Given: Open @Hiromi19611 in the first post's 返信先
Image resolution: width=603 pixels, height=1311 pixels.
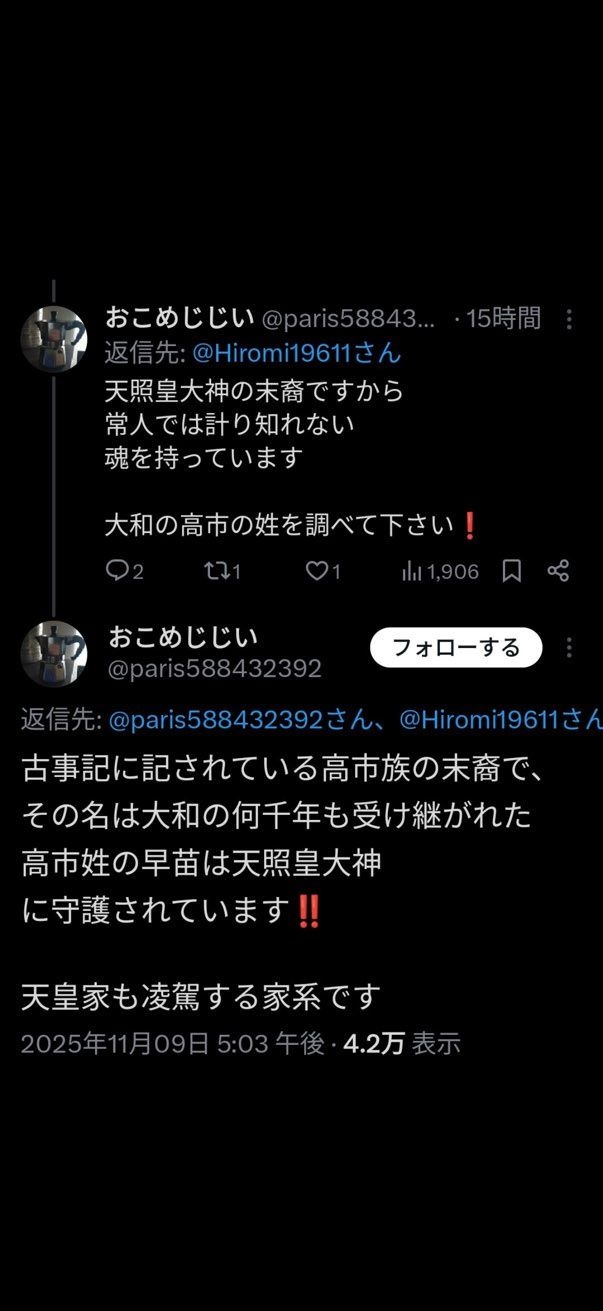Looking at the screenshot, I should (296, 353).
